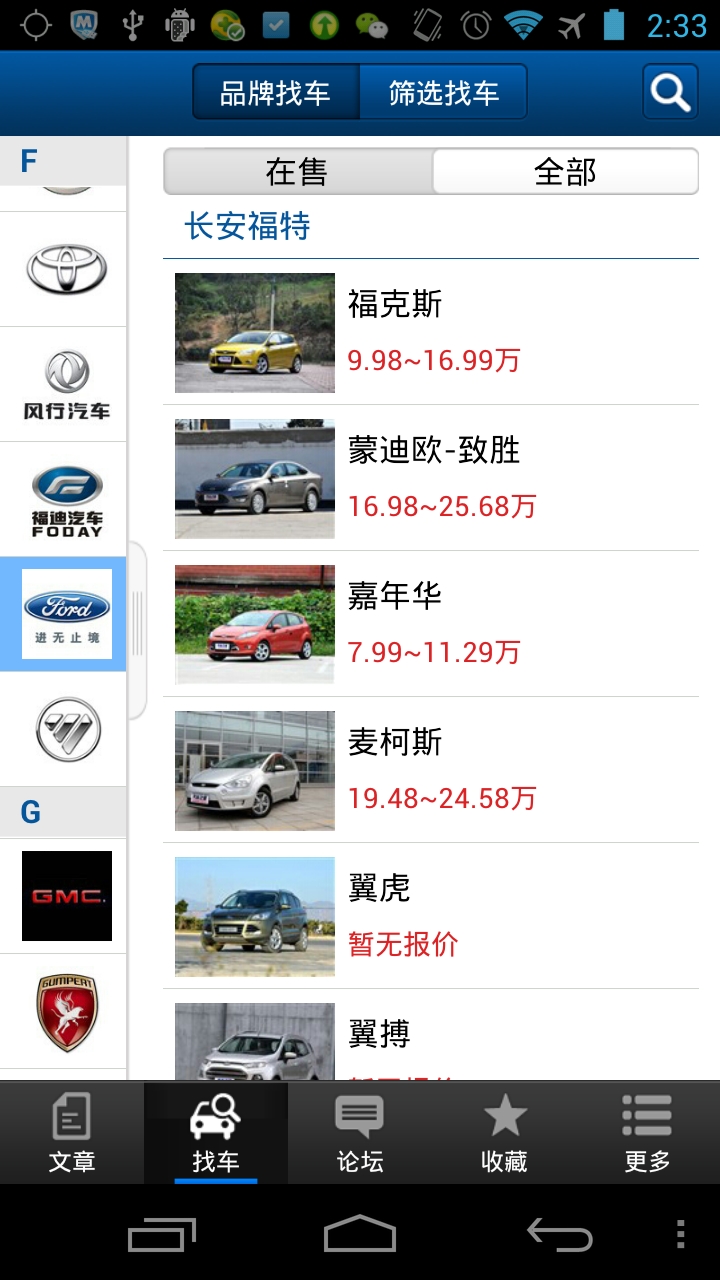Select the Ford brand logo in sidebar
This screenshot has width=720, height=1280.
click(63, 613)
